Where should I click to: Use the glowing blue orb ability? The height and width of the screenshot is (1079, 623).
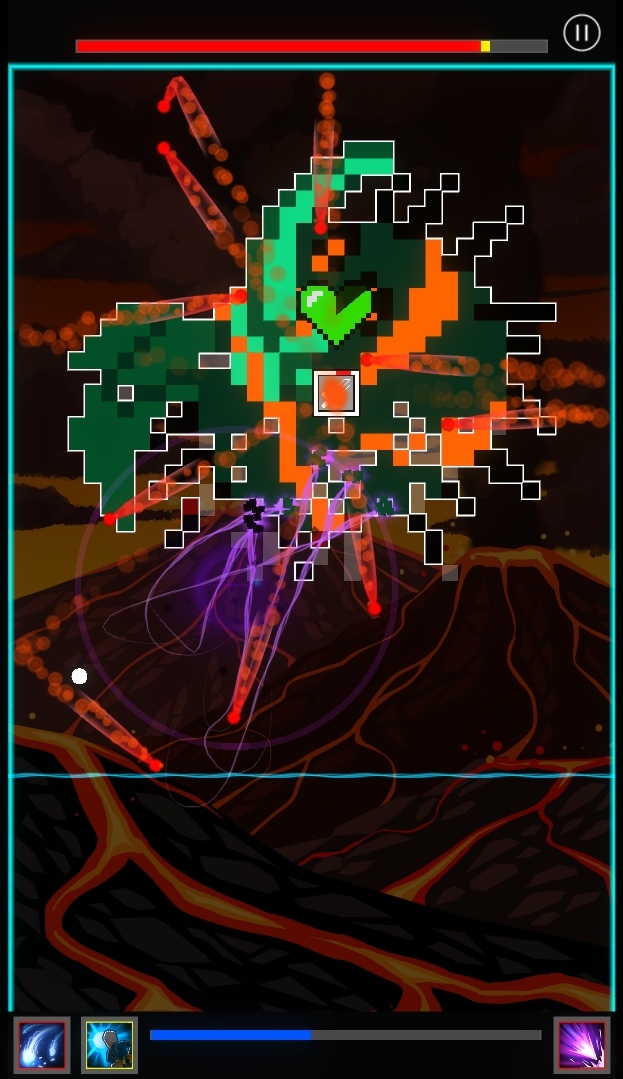tap(109, 1045)
